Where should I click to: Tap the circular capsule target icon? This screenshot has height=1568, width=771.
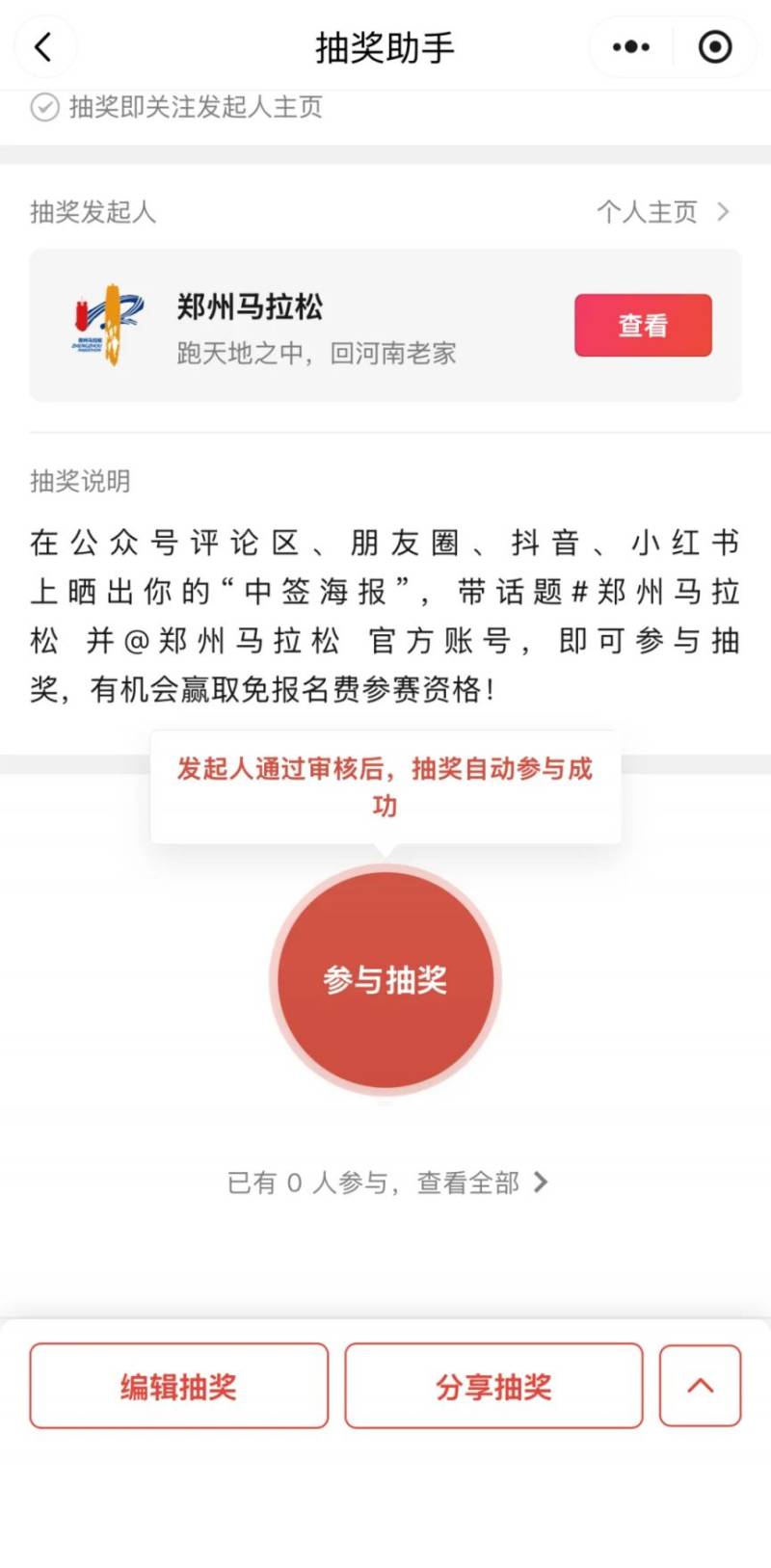tap(713, 46)
